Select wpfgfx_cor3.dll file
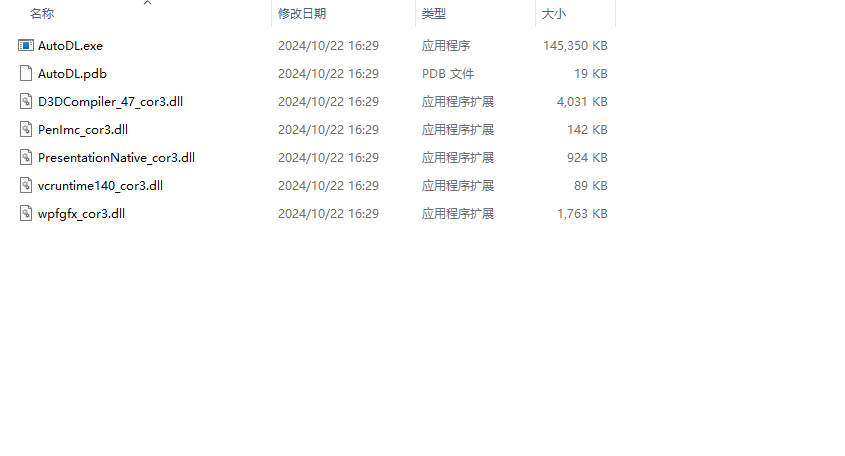The width and height of the screenshot is (845, 456). click(81, 214)
